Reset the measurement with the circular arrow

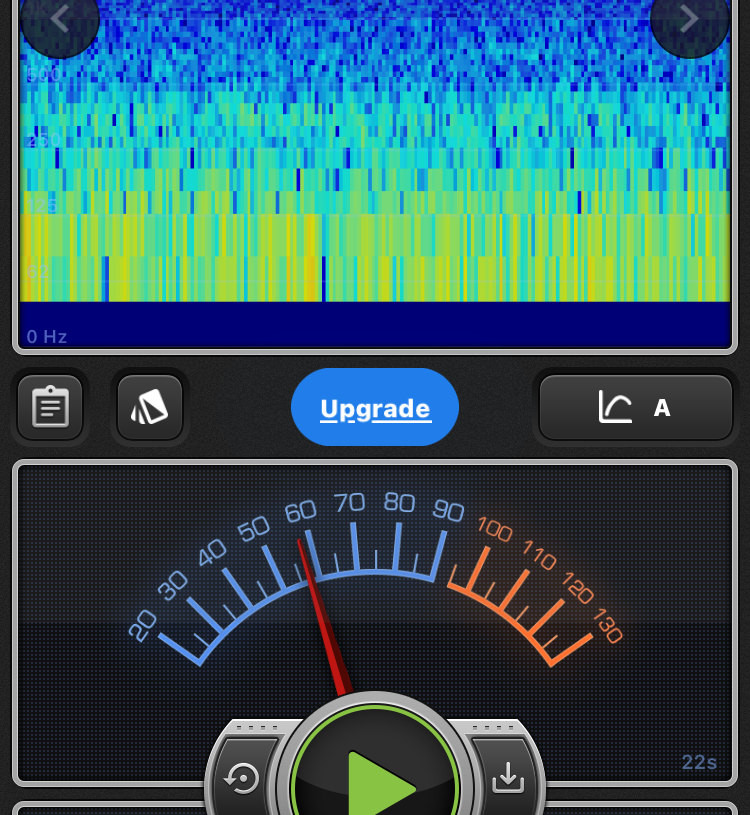click(x=243, y=777)
